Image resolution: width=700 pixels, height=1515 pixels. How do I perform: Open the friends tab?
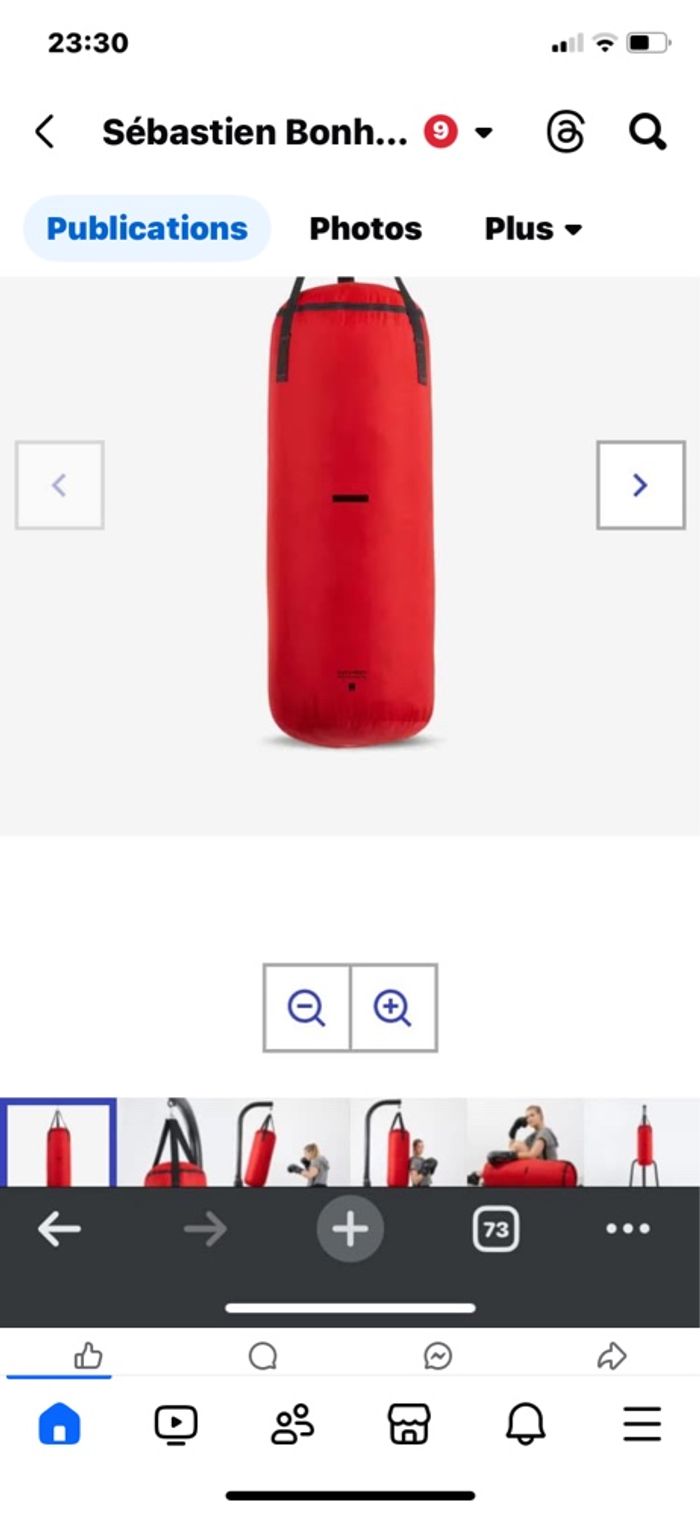tap(292, 1423)
